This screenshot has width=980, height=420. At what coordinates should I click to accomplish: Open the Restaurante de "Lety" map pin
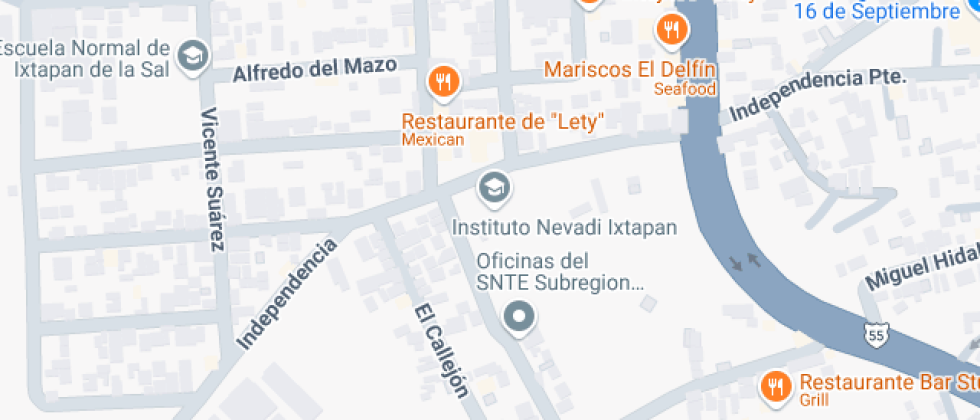[442, 82]
